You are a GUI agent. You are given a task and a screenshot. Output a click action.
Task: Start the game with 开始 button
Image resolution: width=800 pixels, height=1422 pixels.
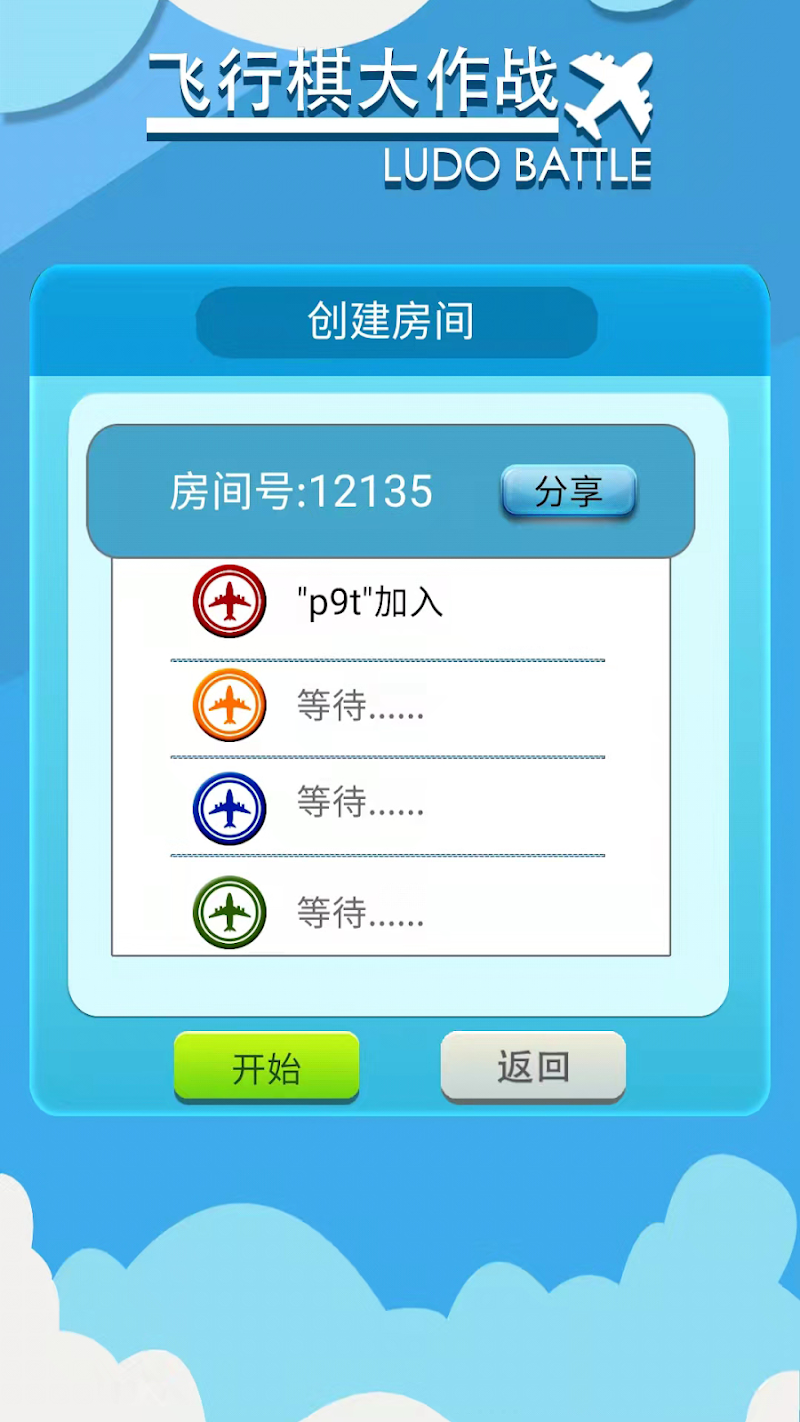tap(266, 1067)
